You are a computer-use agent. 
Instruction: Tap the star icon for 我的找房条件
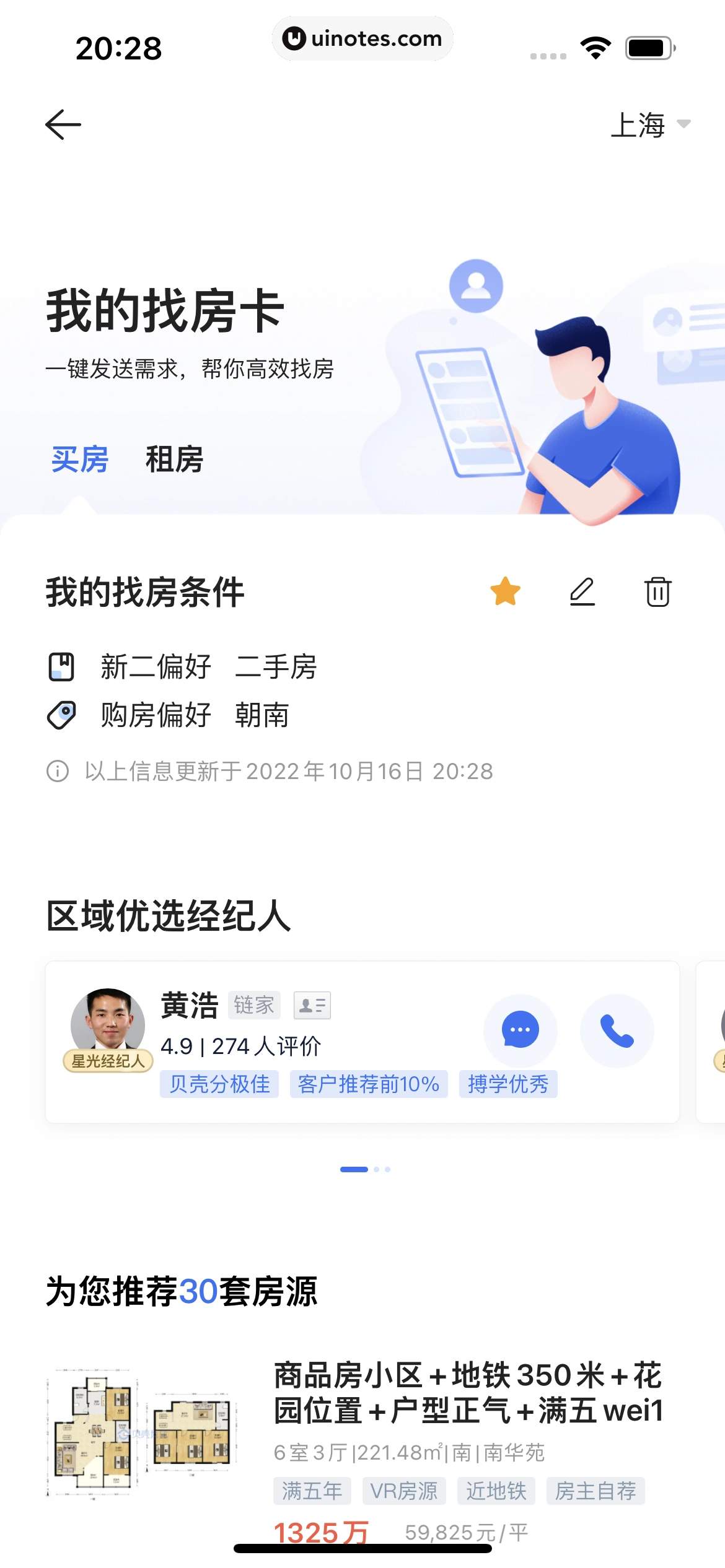pyautogui.click(x=505, y=591)
